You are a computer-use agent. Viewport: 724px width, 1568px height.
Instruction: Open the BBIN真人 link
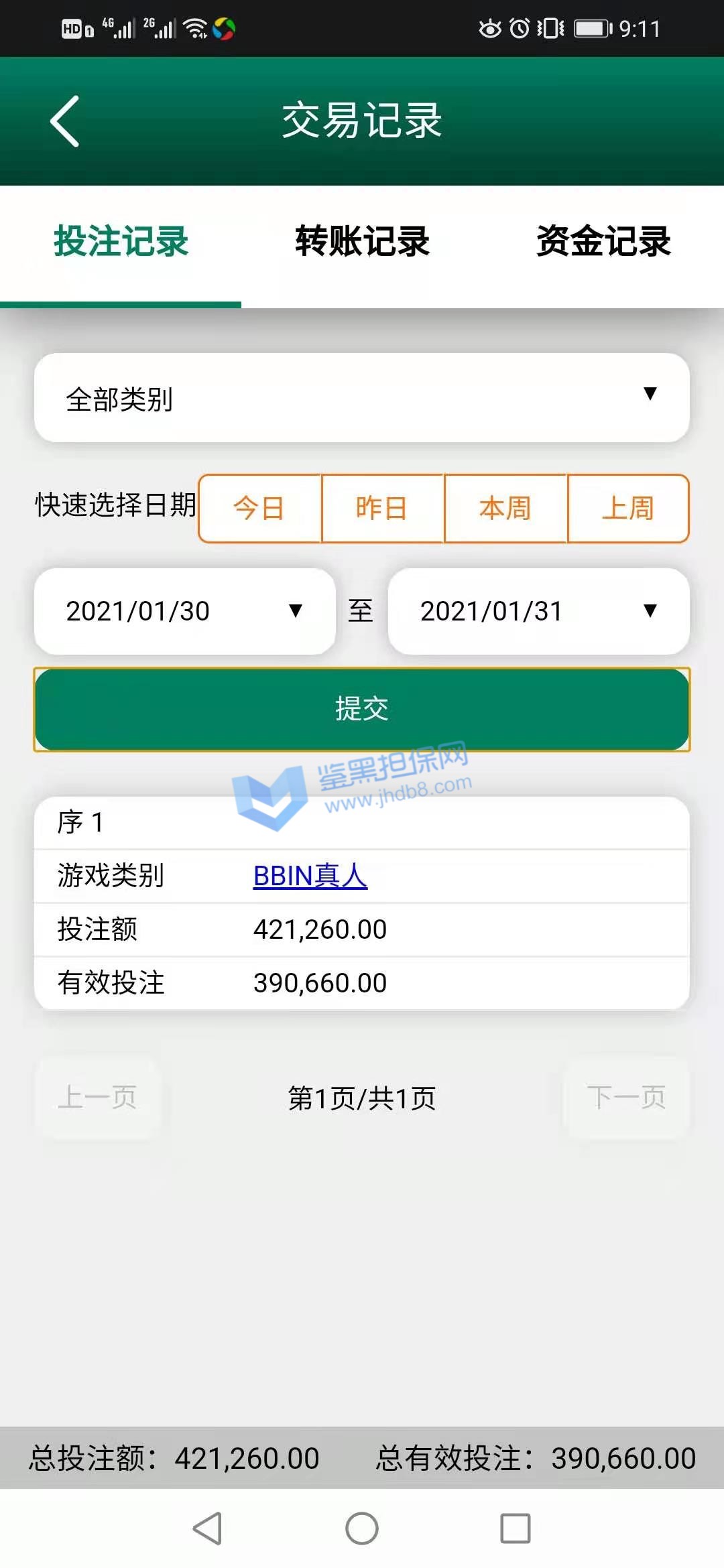coord(310,876)
